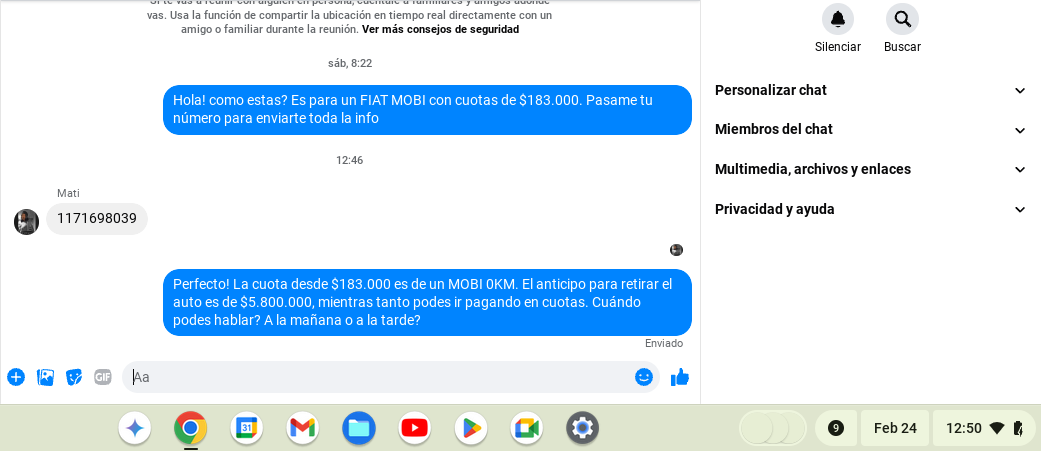This screenshot has width=1041, height=451.
Task: Open Settings from the shelf
Action: click(582, 428)
